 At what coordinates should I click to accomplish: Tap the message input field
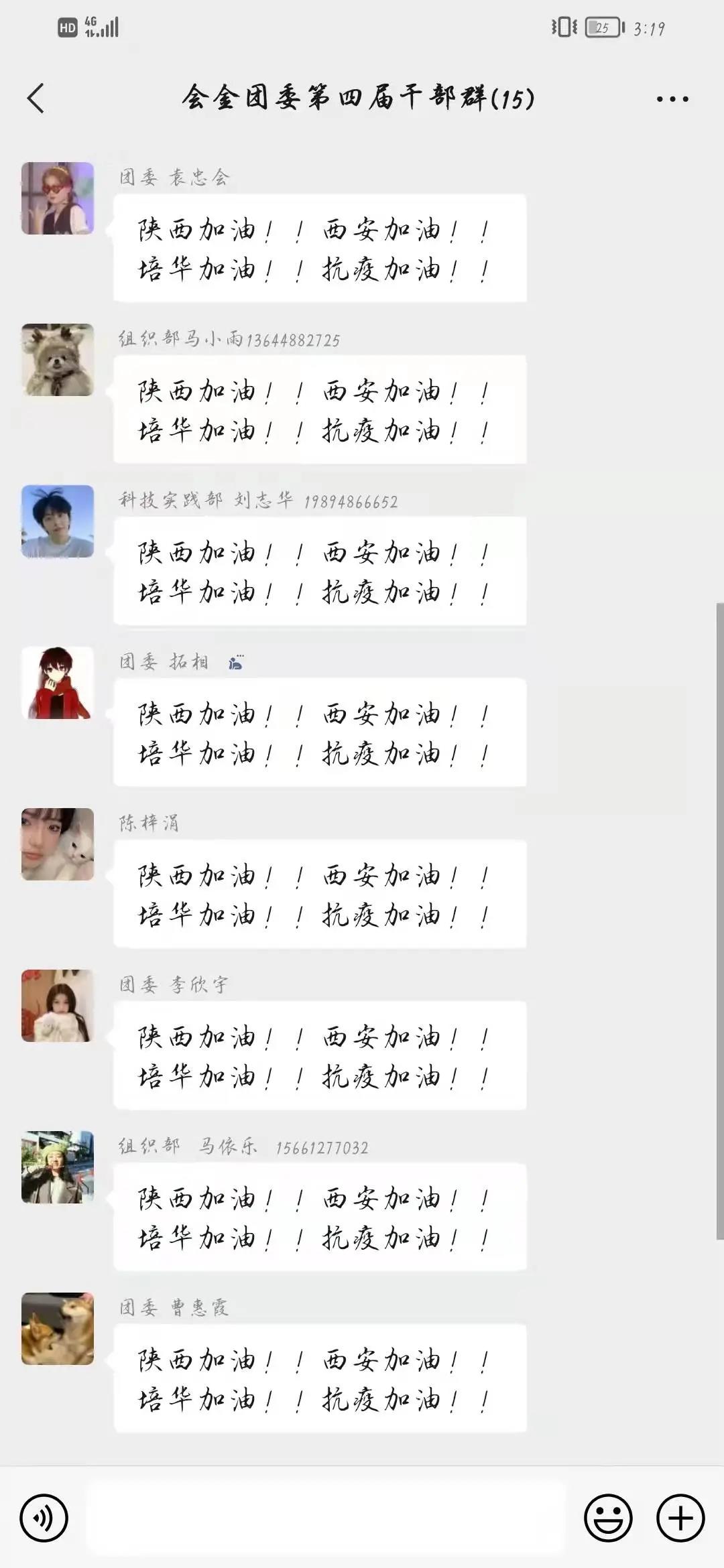click(x=326, y=1518)
